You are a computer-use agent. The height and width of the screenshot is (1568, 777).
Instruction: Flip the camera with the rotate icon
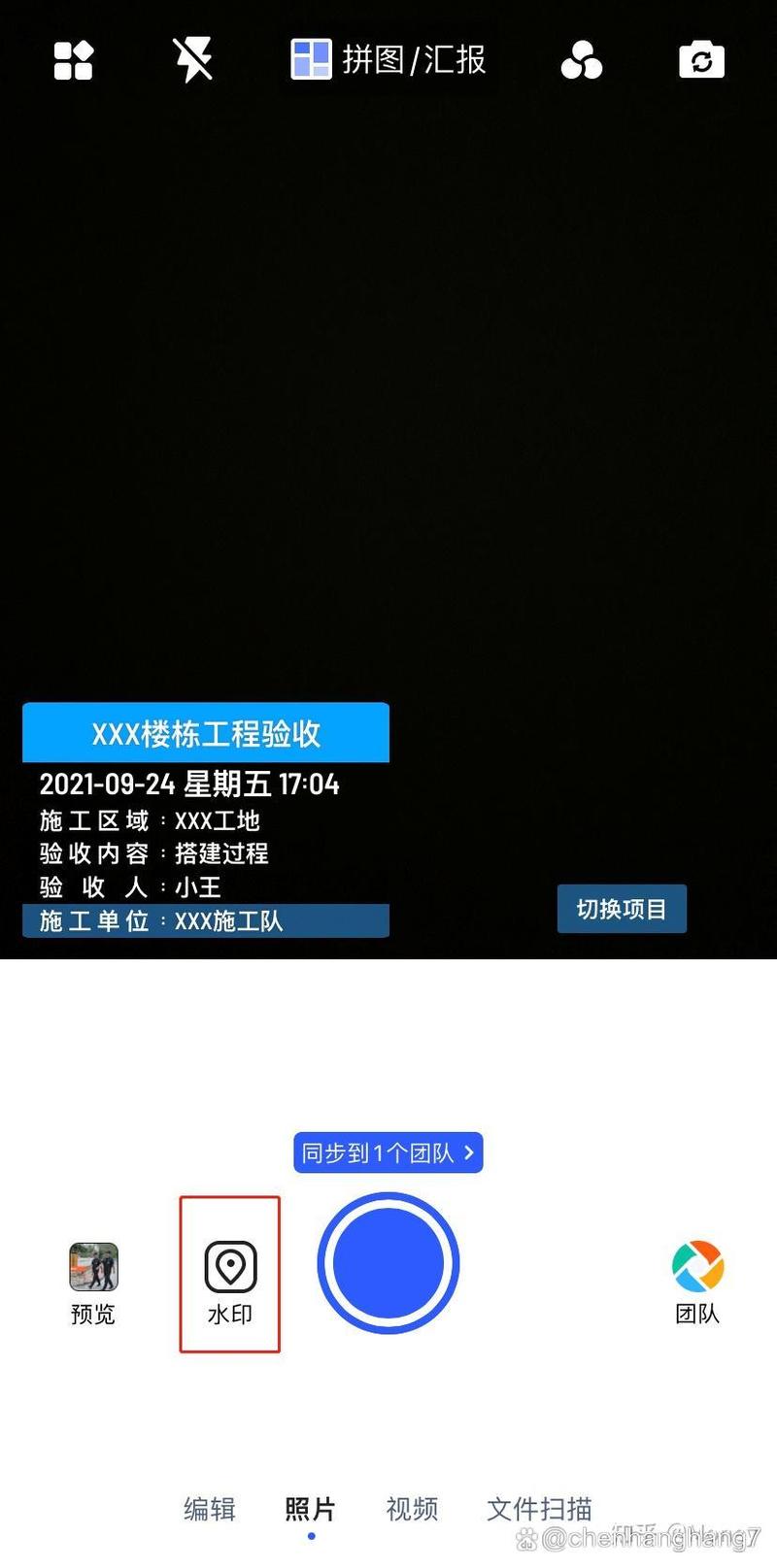pos(701,60)
